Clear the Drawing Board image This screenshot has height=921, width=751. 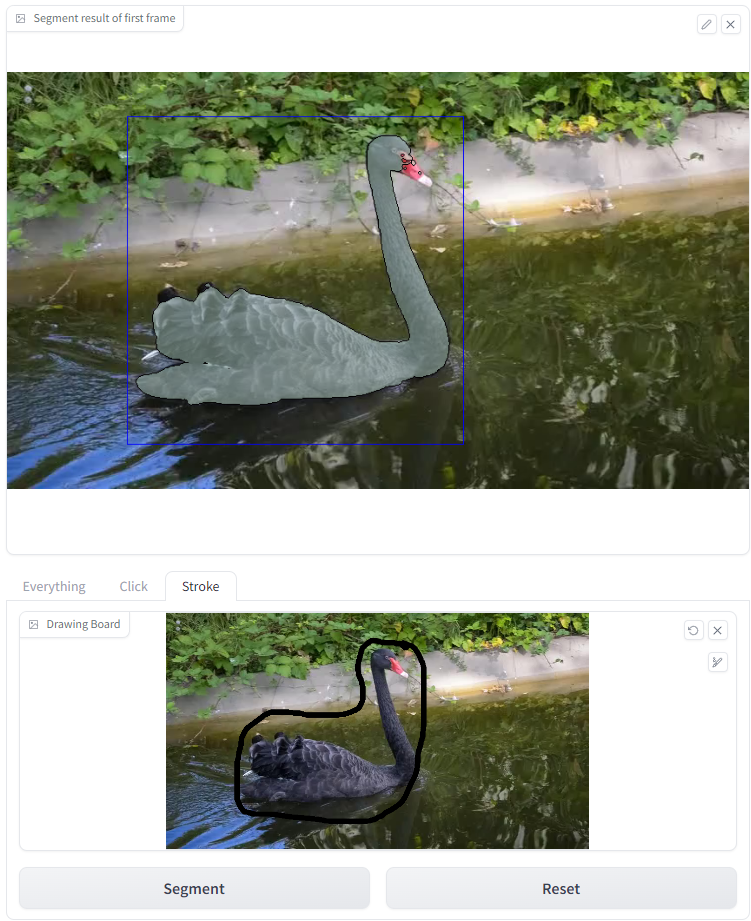[x=717, y=630]
